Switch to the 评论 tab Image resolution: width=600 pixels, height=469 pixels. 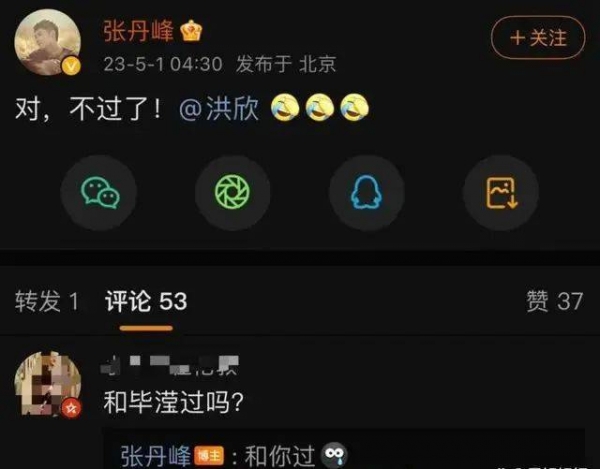tap(146, 301)
